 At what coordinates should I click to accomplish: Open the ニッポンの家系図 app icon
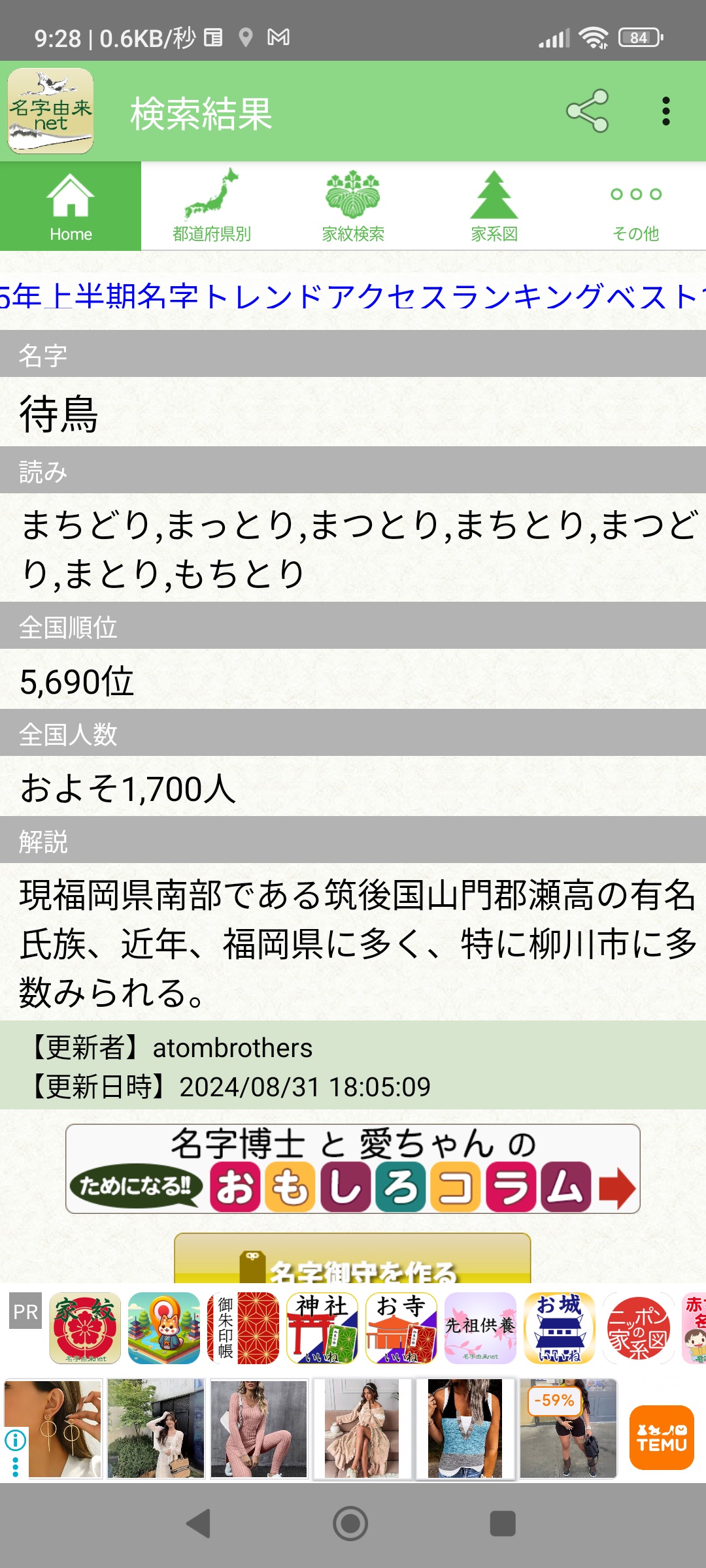tap(639, 1328)
